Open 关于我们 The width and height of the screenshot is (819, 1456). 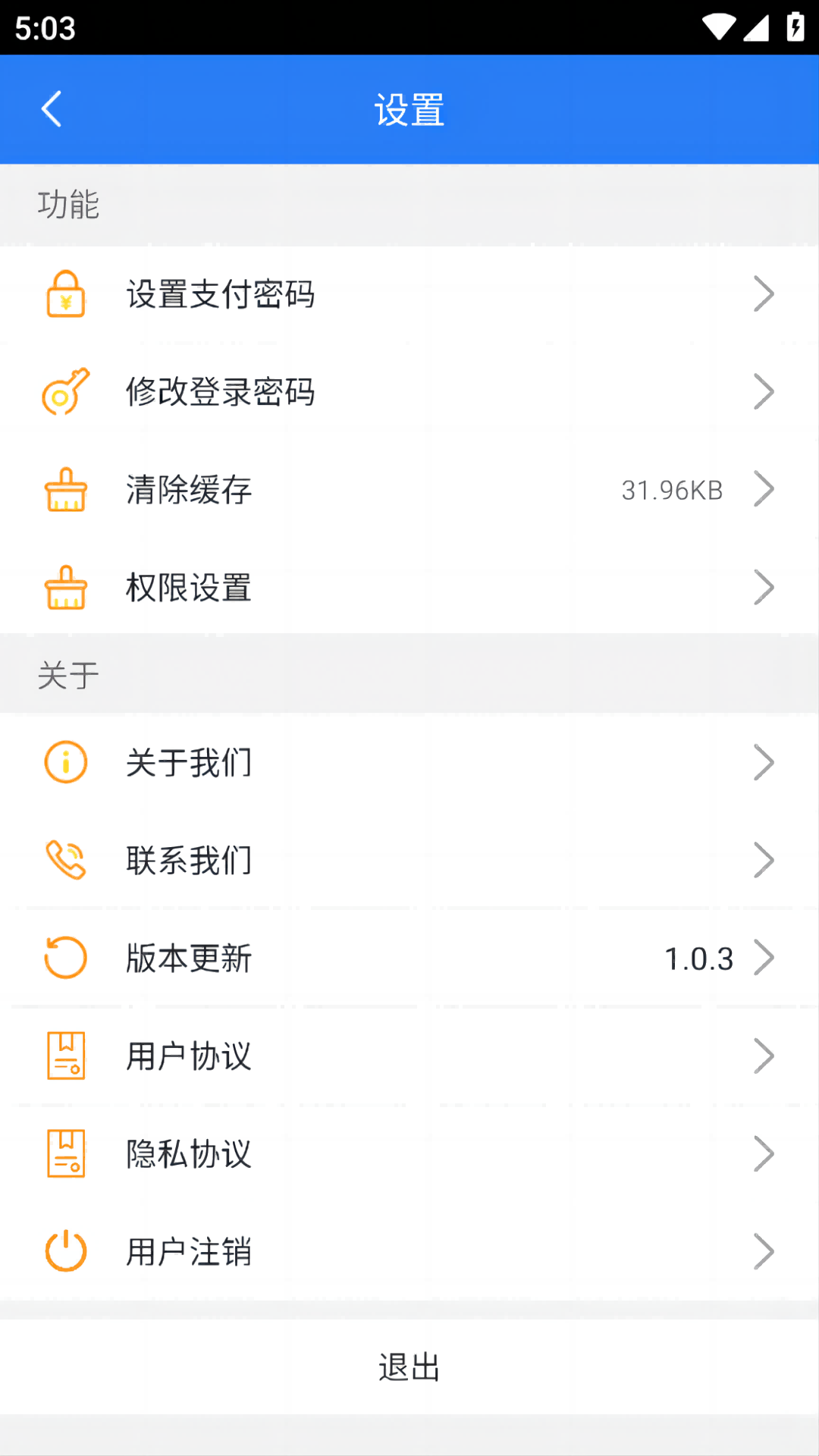tap(409, 762)
